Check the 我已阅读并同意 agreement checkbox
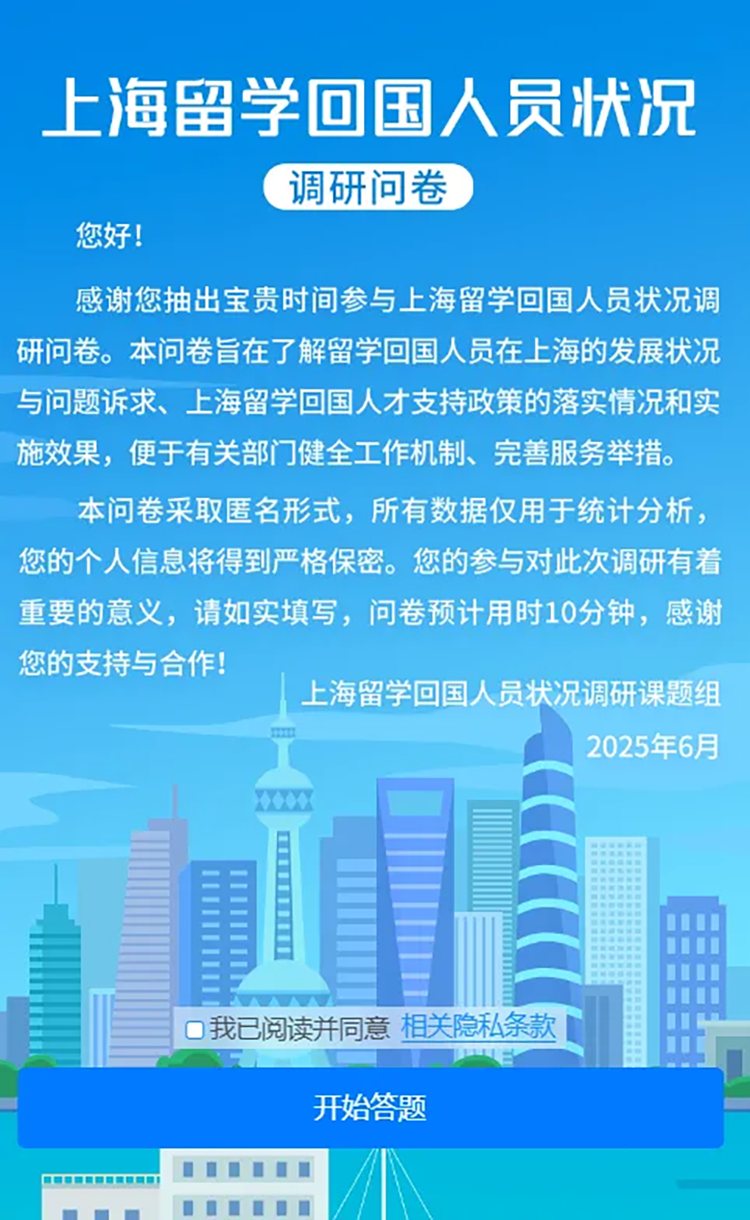Screen dimensions: 750x1220 pyautogui.click(x=195, y=1029)
